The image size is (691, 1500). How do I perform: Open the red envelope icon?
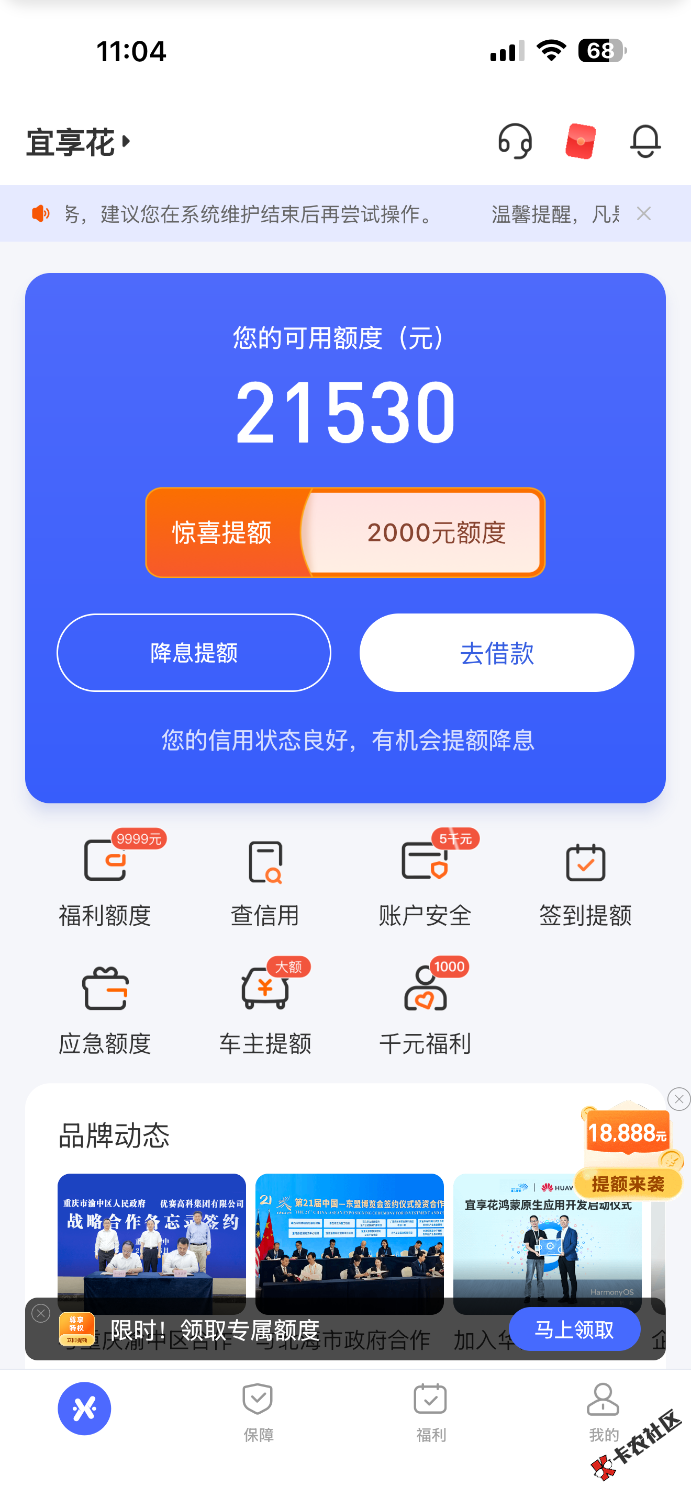coord(580,141)
